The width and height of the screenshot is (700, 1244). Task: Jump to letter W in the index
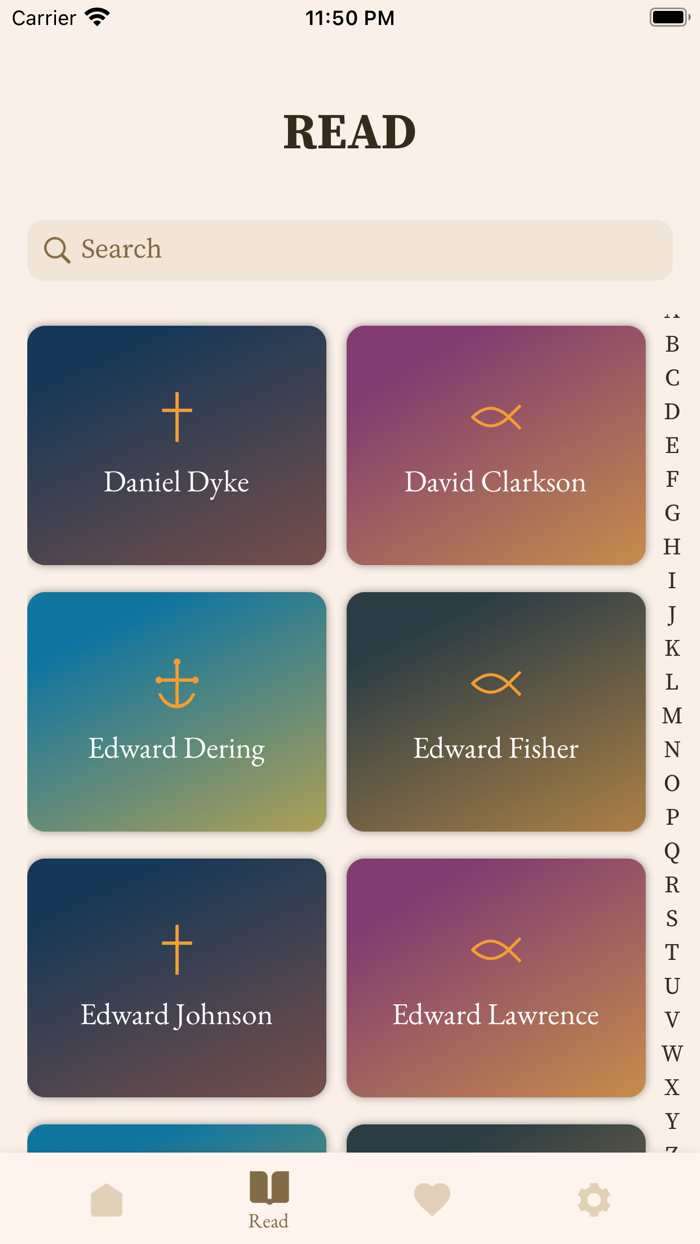pos(672,1053)
